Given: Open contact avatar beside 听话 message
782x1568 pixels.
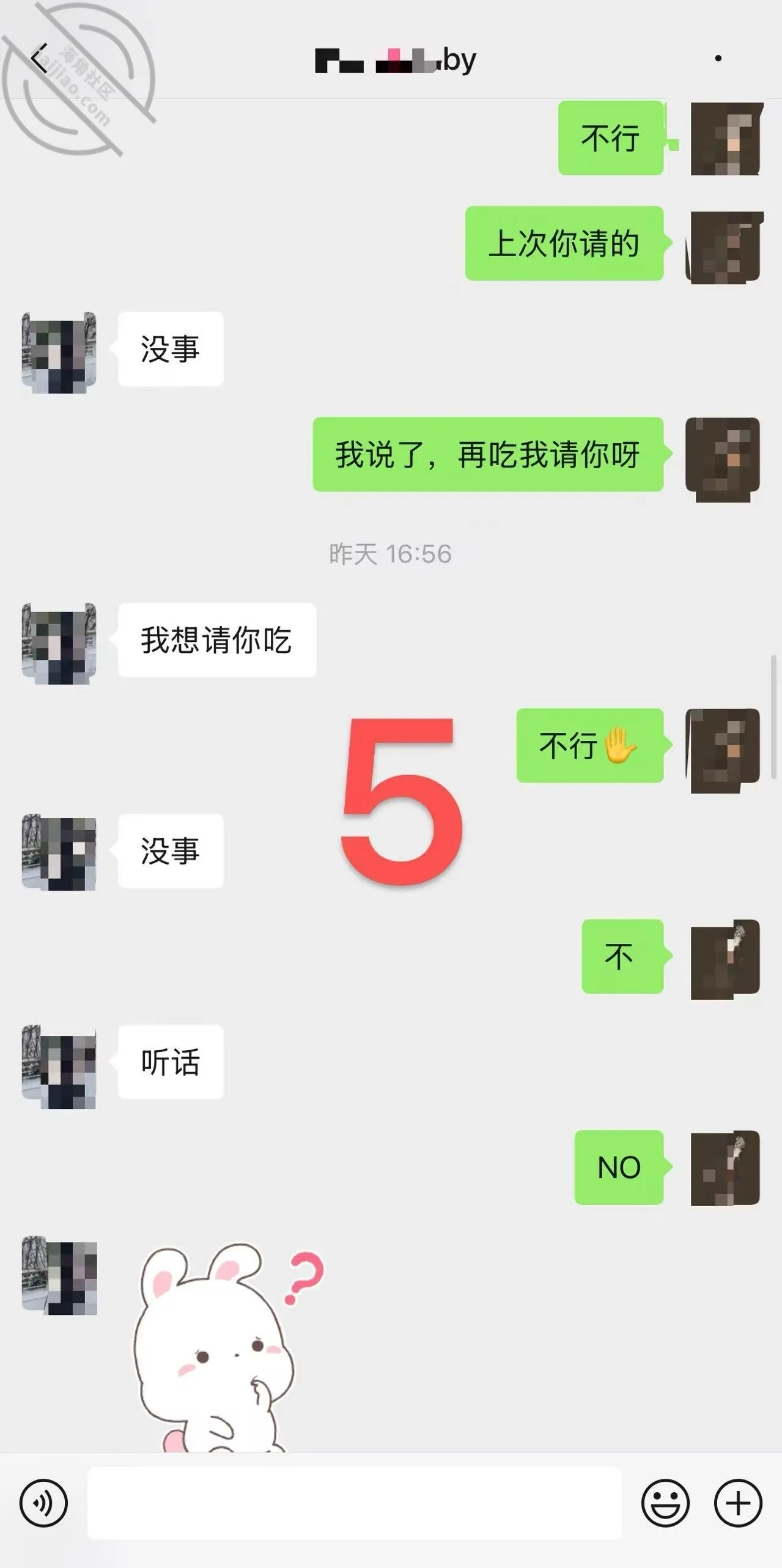Looking at the screenshot, I should click(59, 1067).
